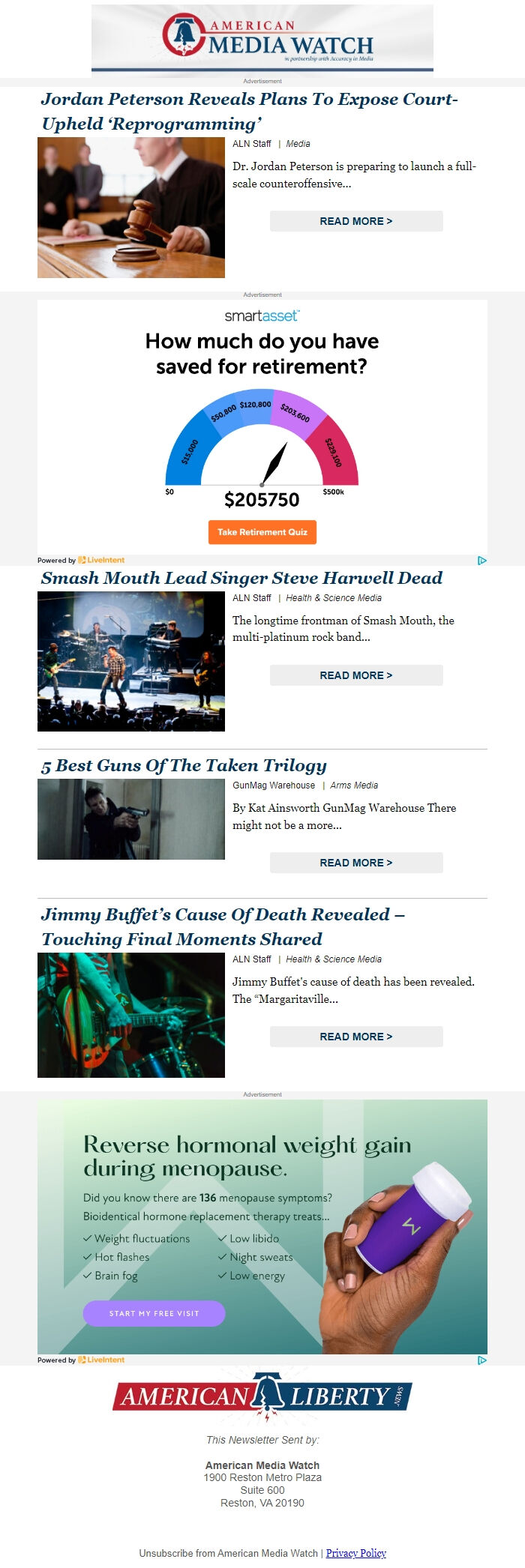
Task: Open the Taken Trilogy guns headline
Action: click(184, 765)
